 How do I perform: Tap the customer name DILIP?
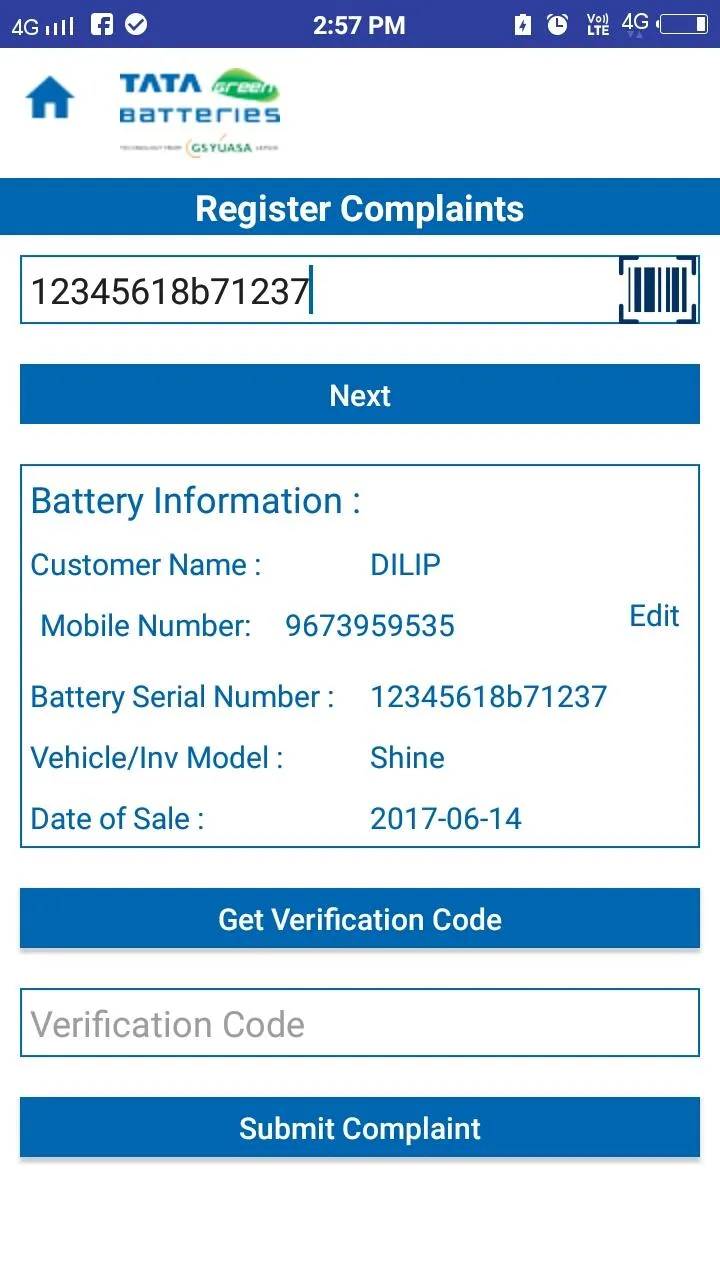405,564
